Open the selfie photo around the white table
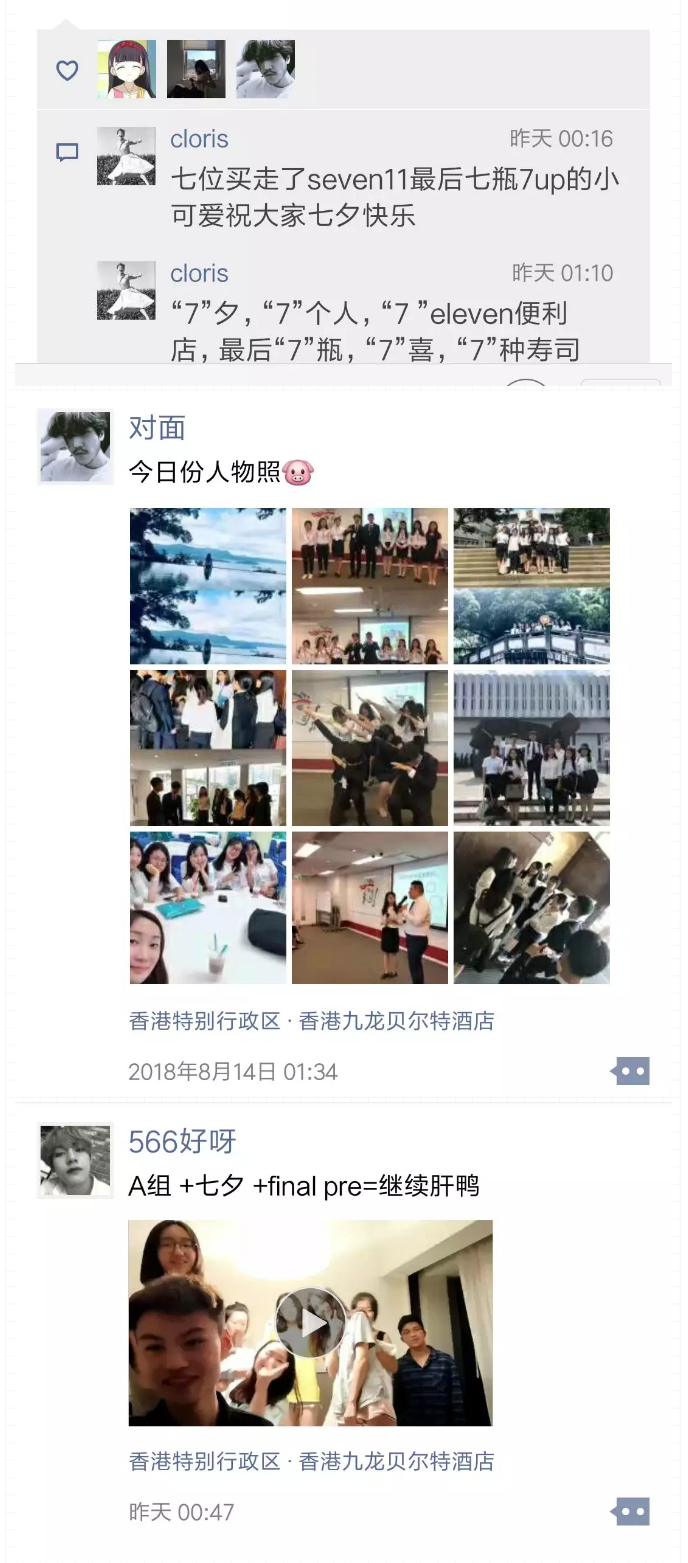Screen dimensions: 688x1563 click(208, 908)
